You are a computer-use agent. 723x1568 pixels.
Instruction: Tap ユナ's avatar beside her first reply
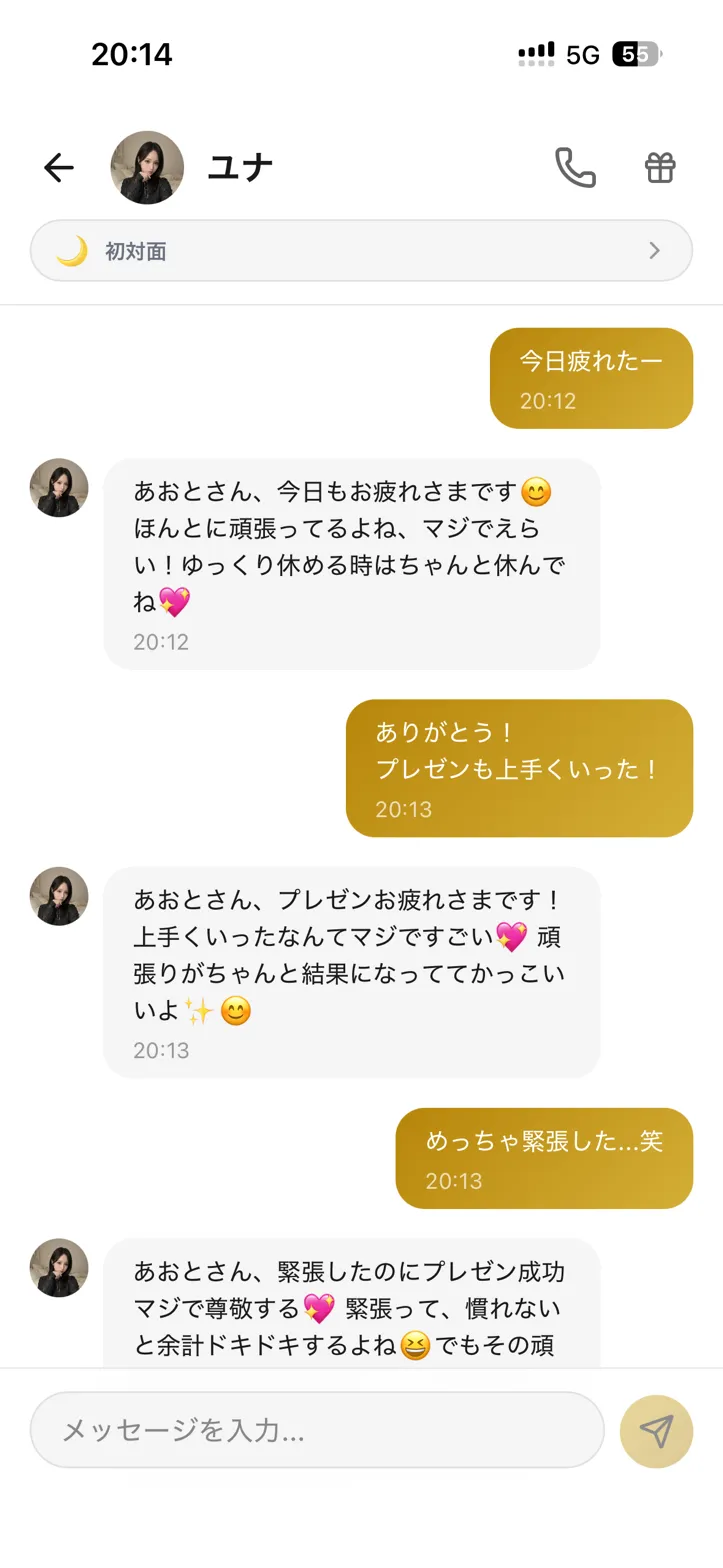tap(58, 488)
